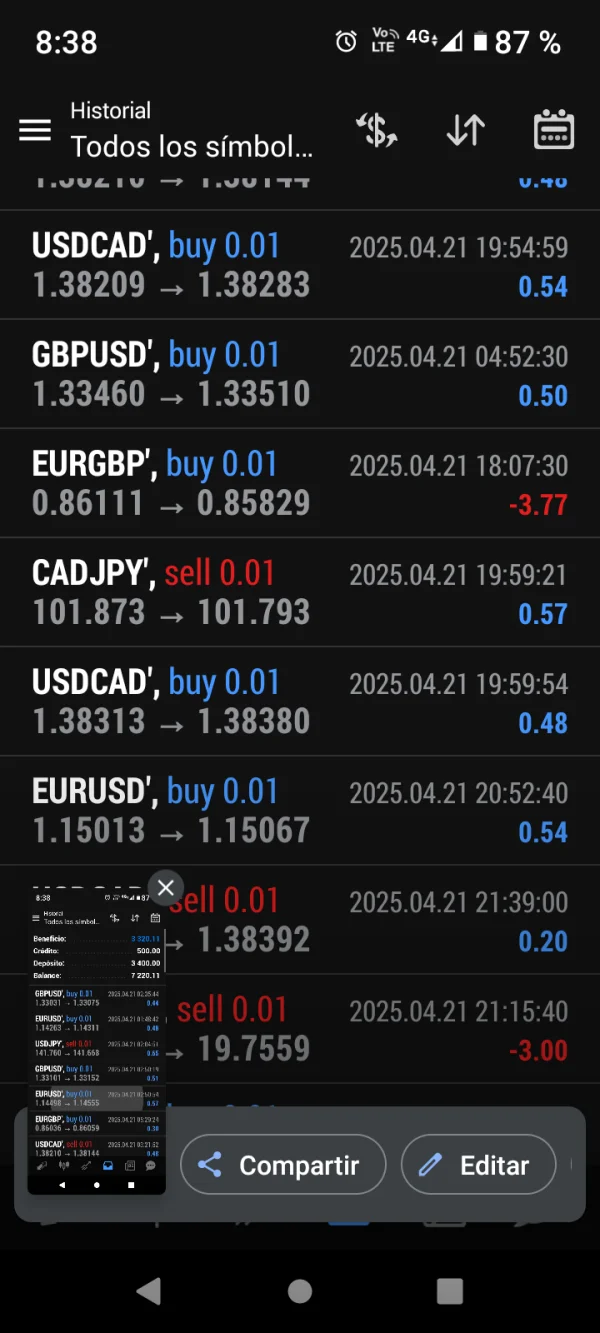The image size is (600, 1333).
Task: Open the symbol filter with the dollar icon
Action: coord(377,131)
